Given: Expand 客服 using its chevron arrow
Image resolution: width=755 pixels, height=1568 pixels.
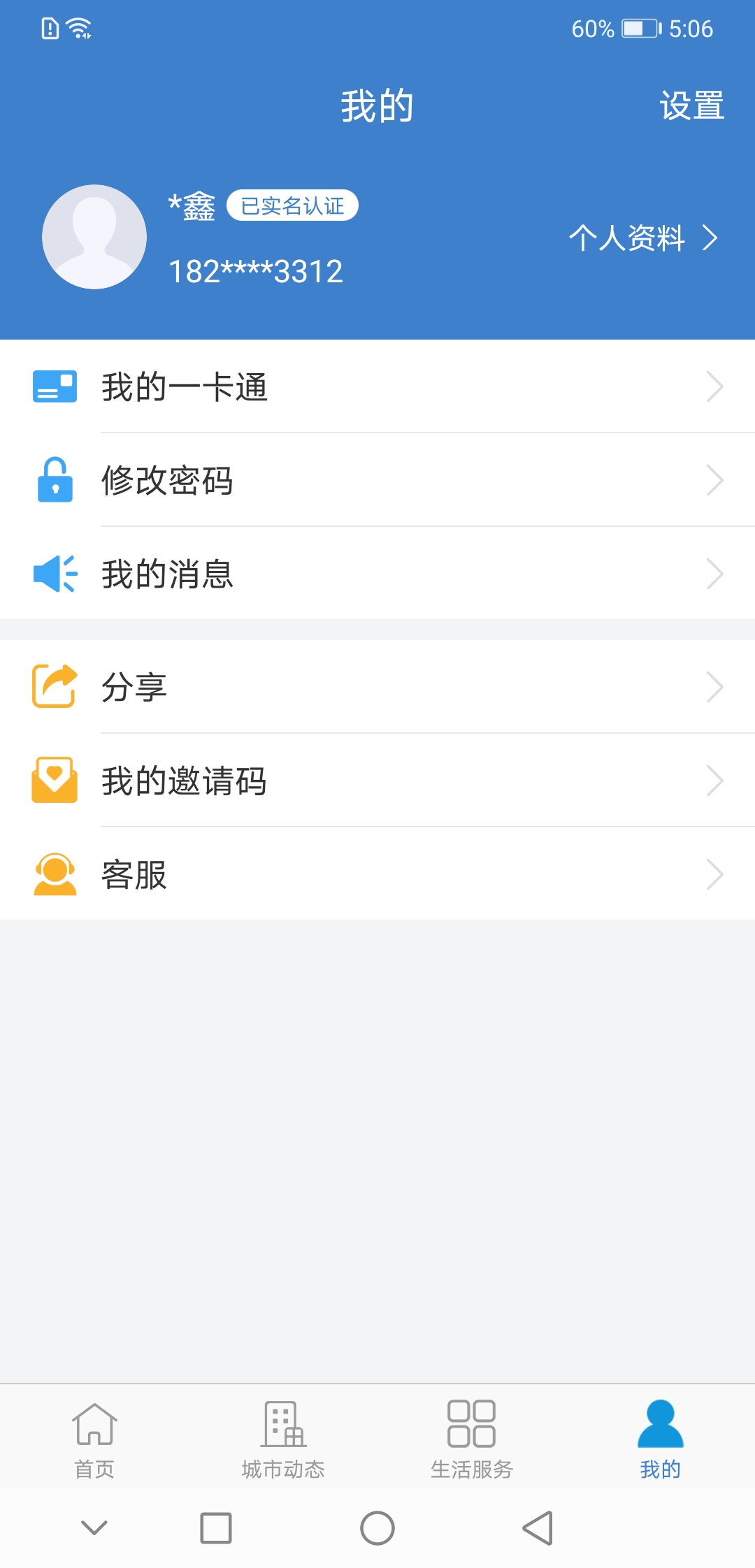Looking at the screenshot, I should 715,874.
